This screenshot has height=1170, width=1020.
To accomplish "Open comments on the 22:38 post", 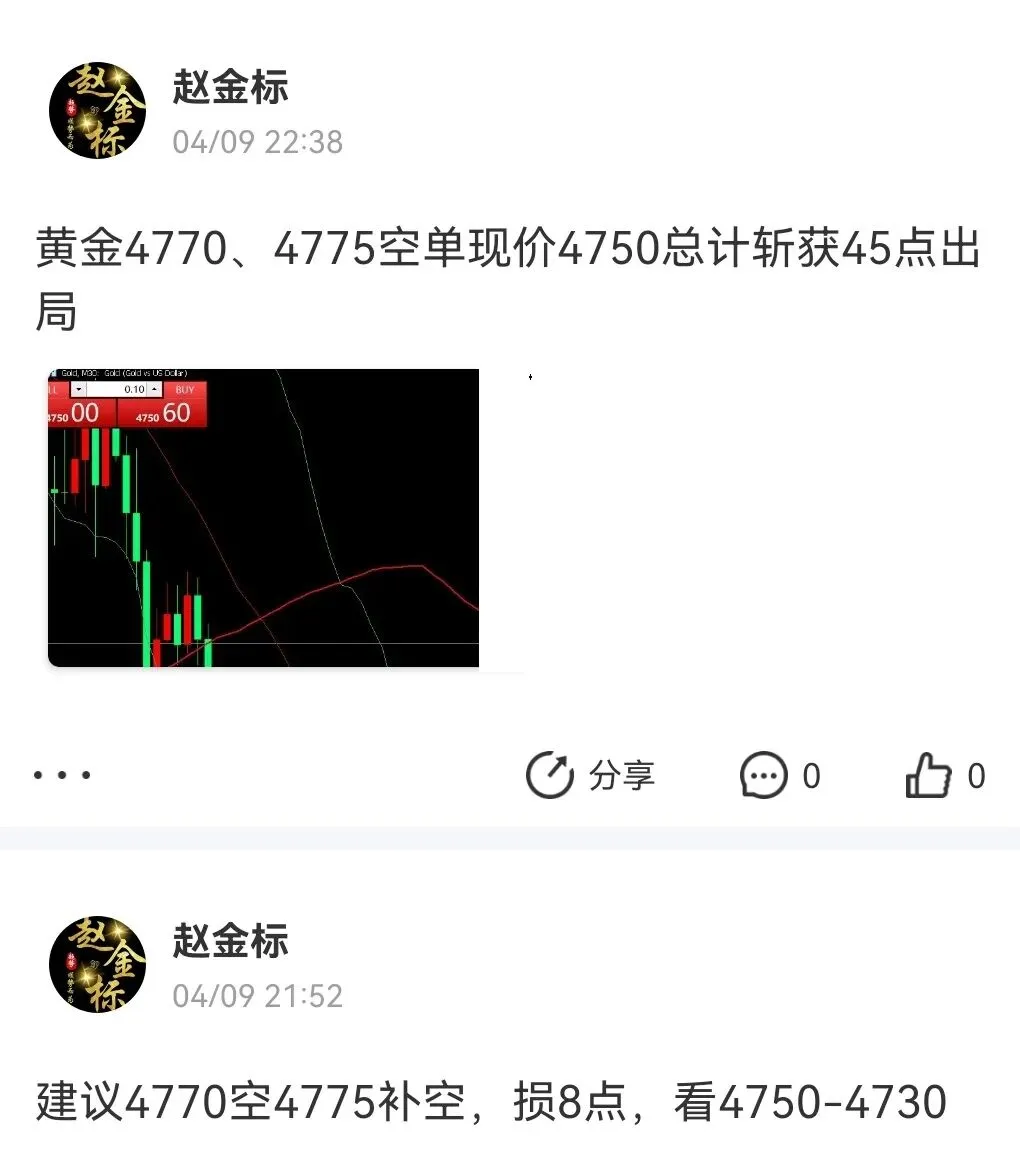I will point(779,776).
